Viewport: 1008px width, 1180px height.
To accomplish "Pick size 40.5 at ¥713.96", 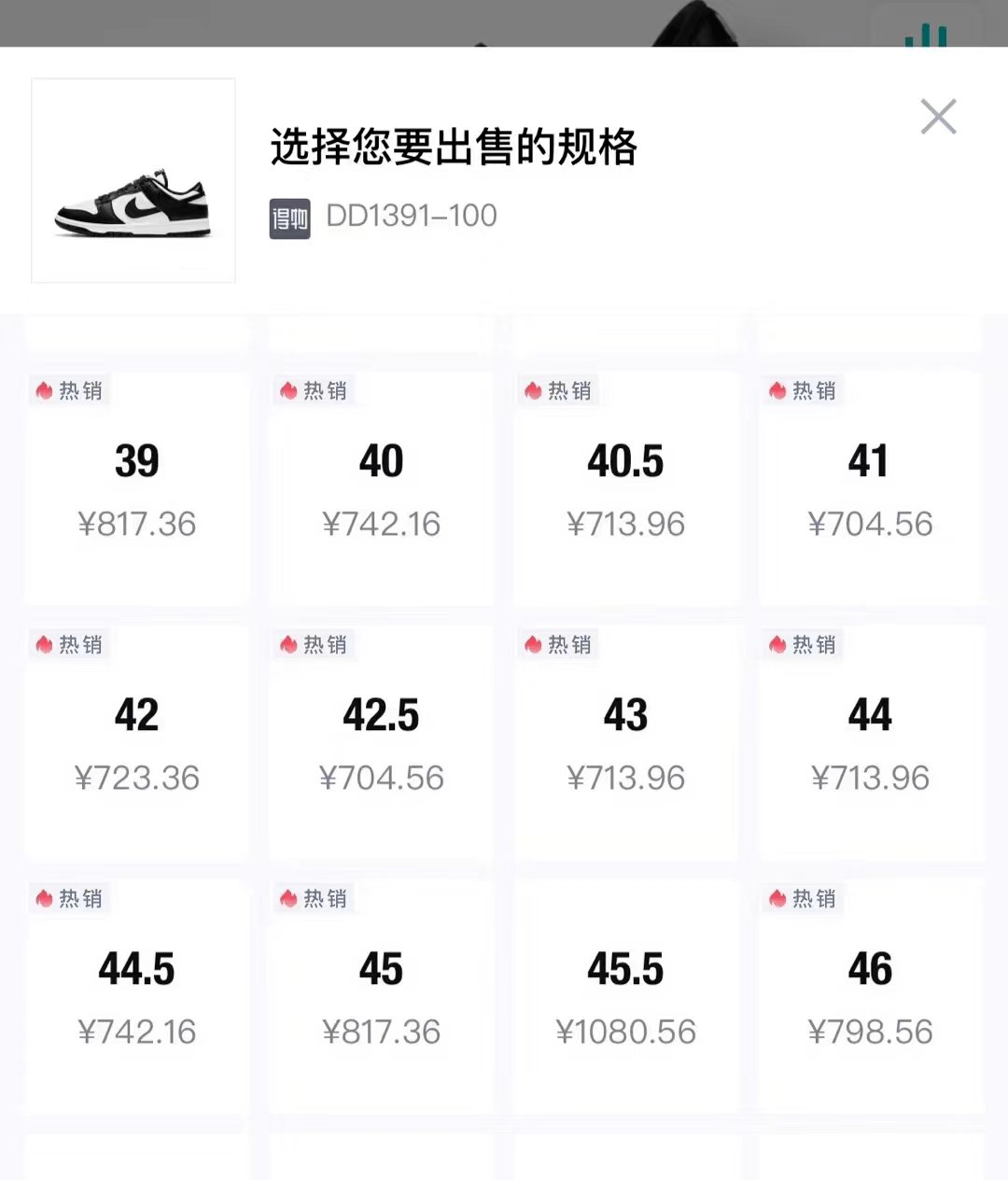I will click(625, 489).
